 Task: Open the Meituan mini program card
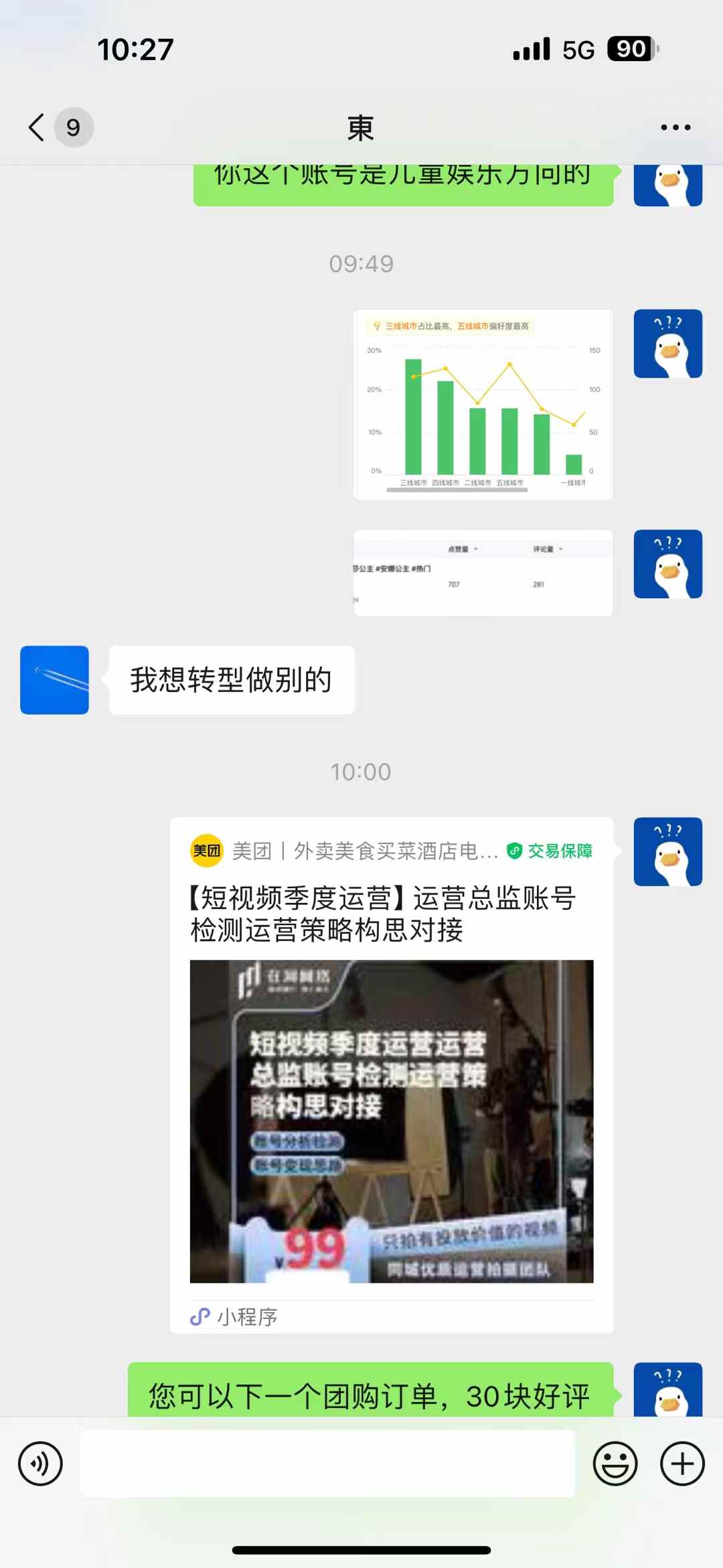point(392,1074)
